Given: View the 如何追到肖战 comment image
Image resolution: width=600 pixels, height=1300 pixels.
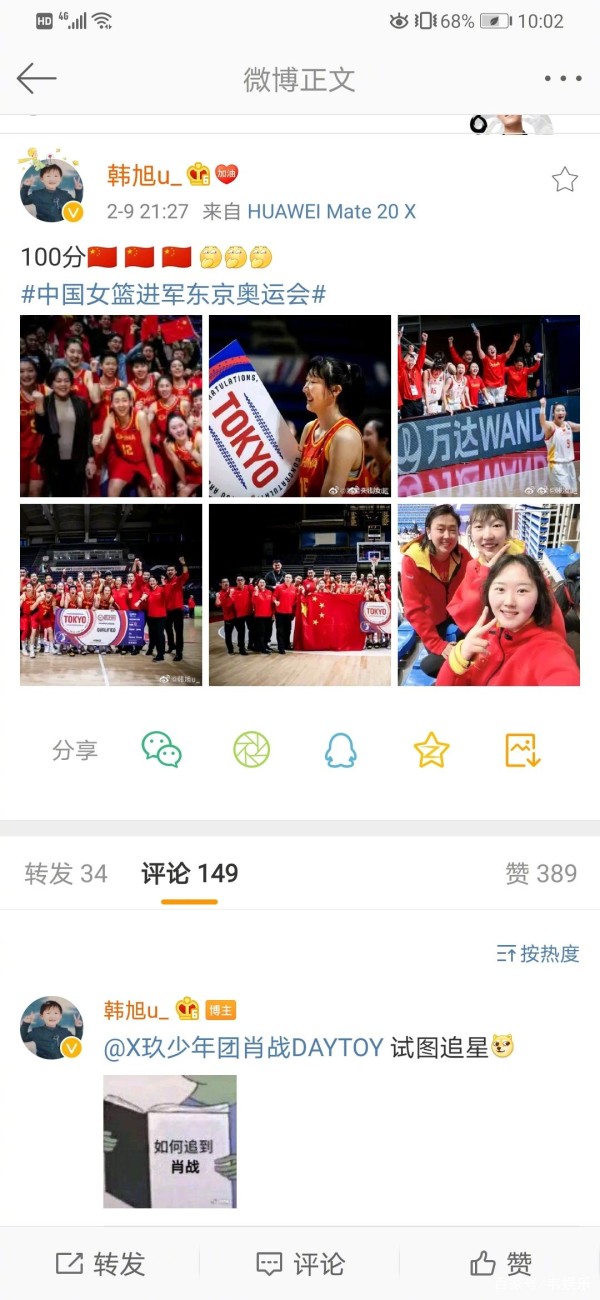Looking at the screenshot, I should point(170,1141).
